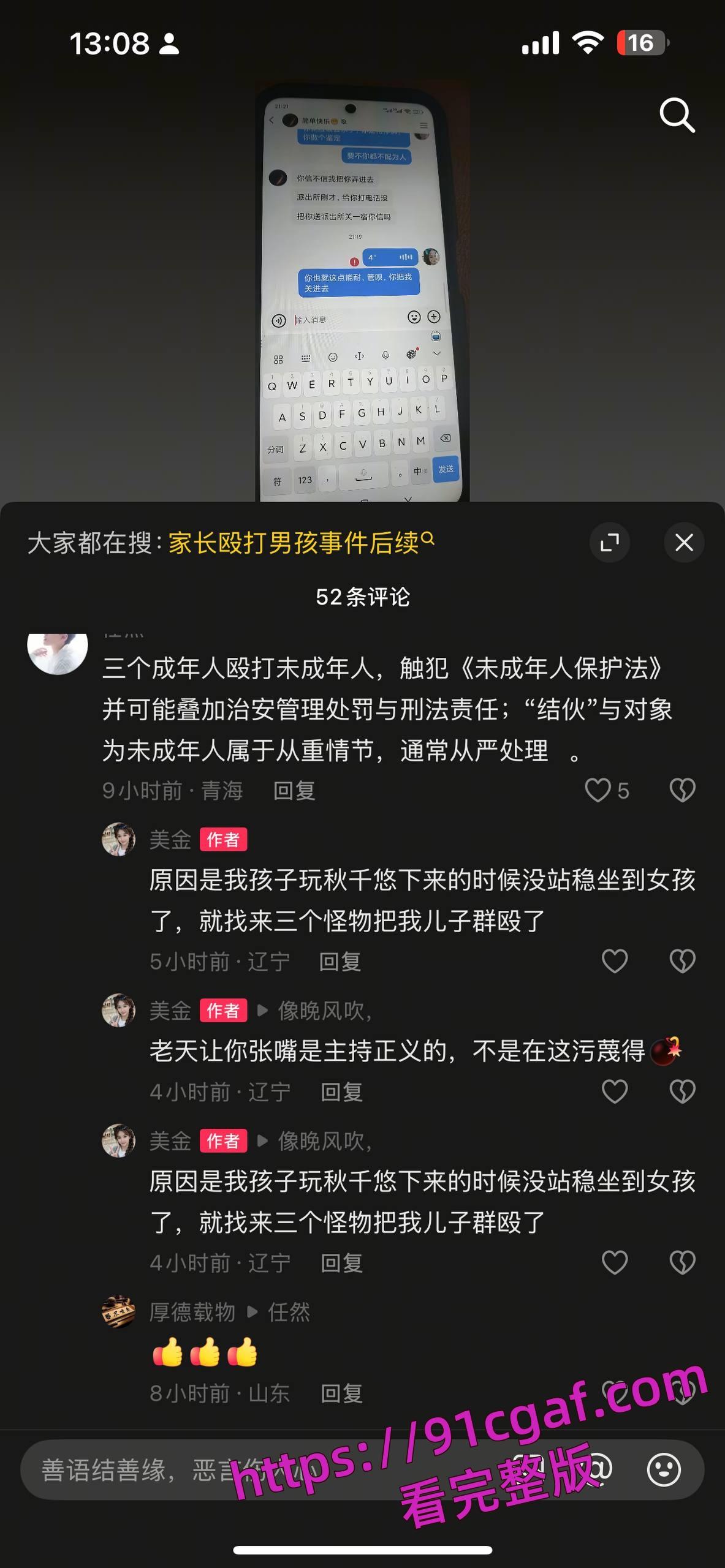This screenshot has height=1568, width=725.
Task: Open search with the magnifier icon
Action: (677, 115)
